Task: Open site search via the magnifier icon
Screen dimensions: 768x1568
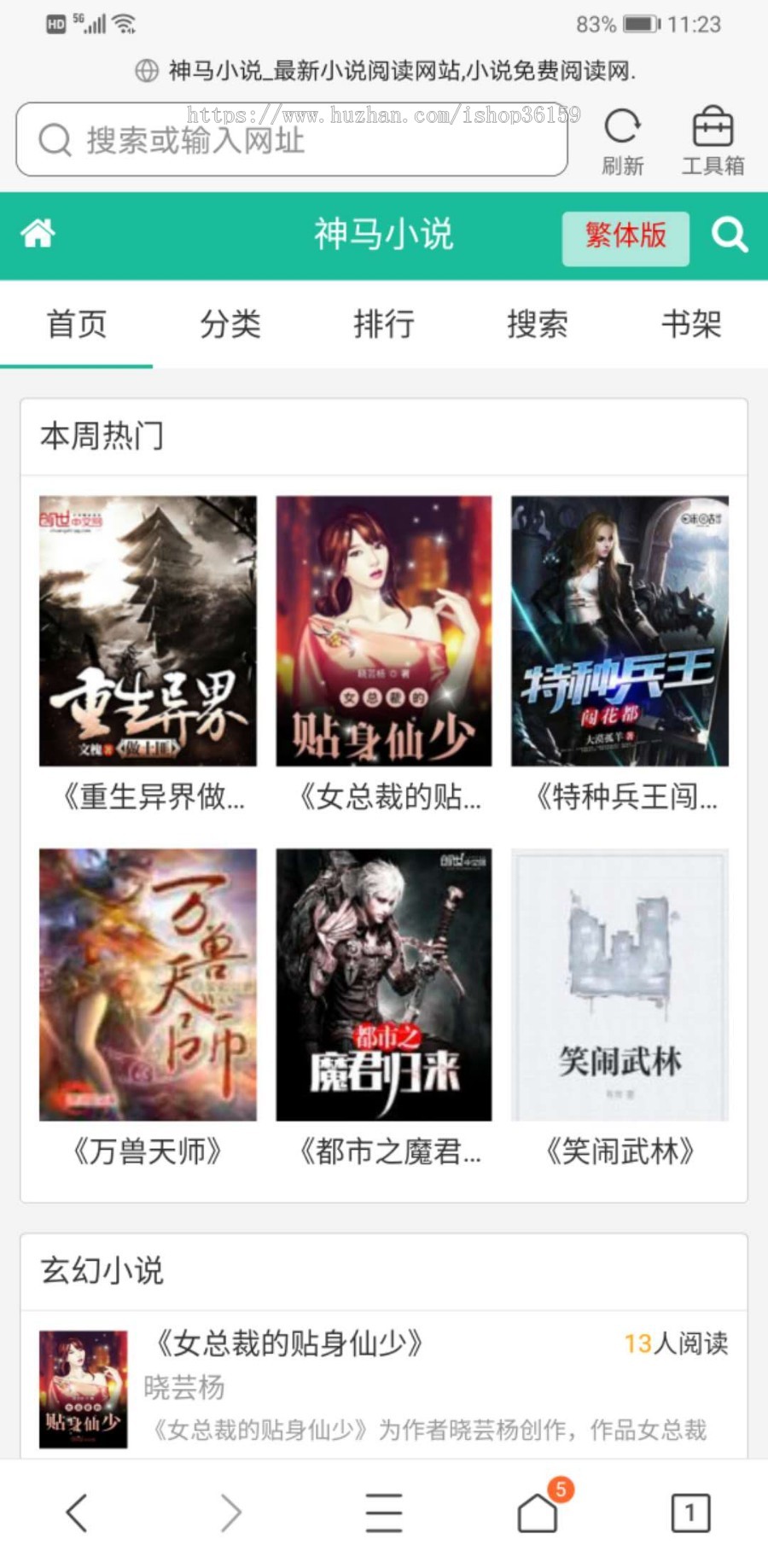Action: [730, 235]
